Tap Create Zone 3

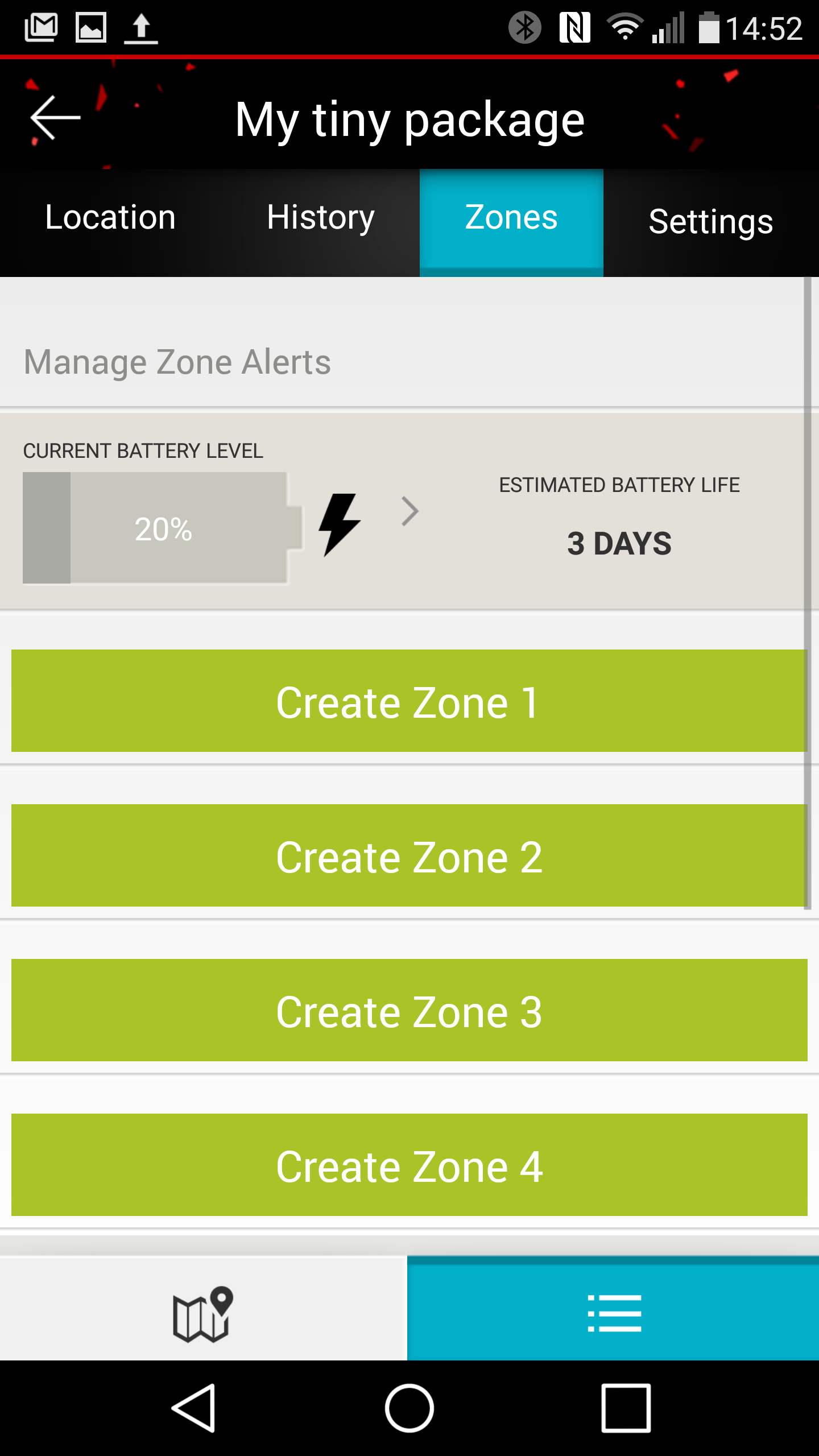pyautogui.click(x=409, y=1010)
